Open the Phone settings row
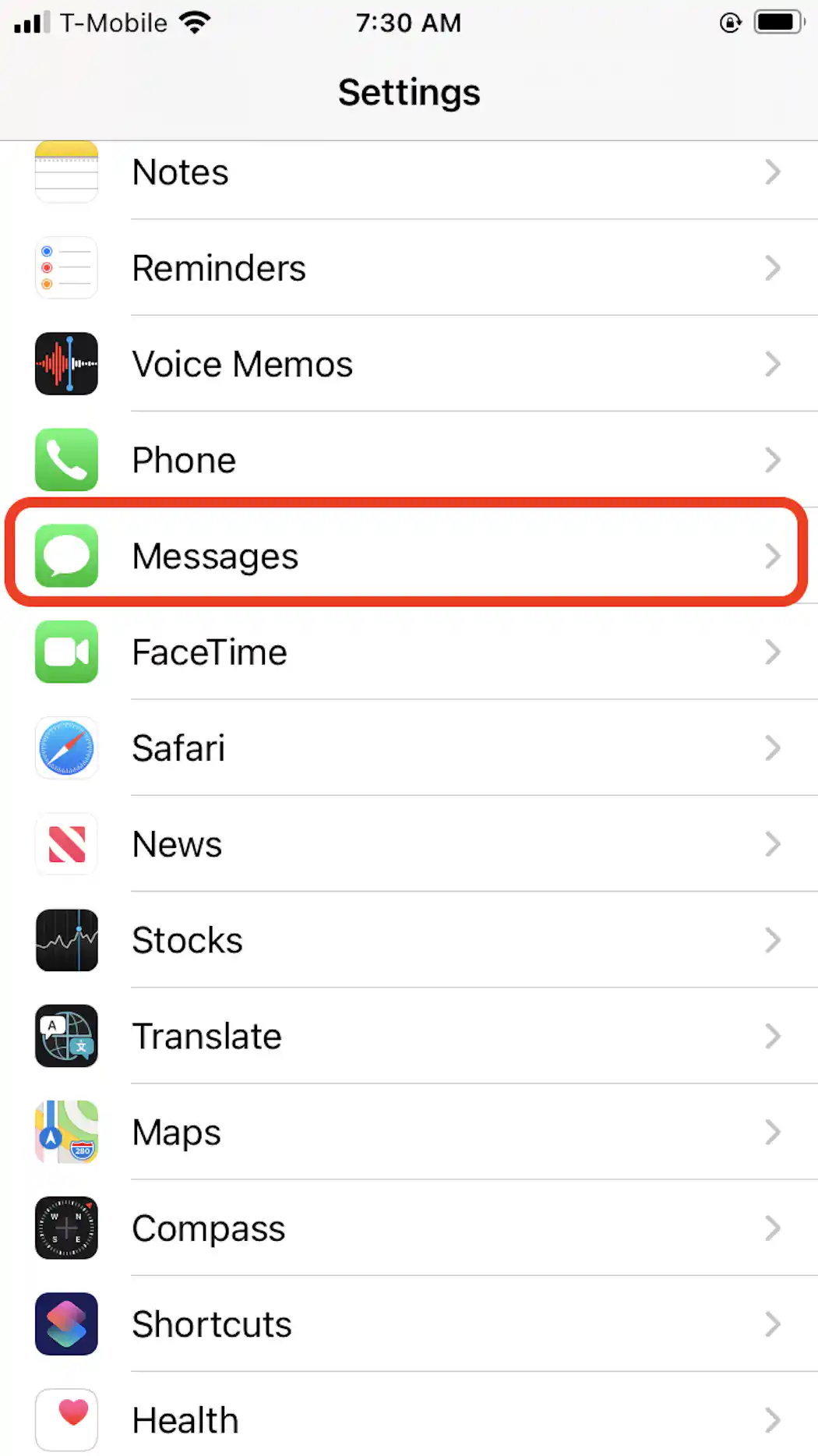The height and width of the screenshot is (1456, 818). pos(409,460)
